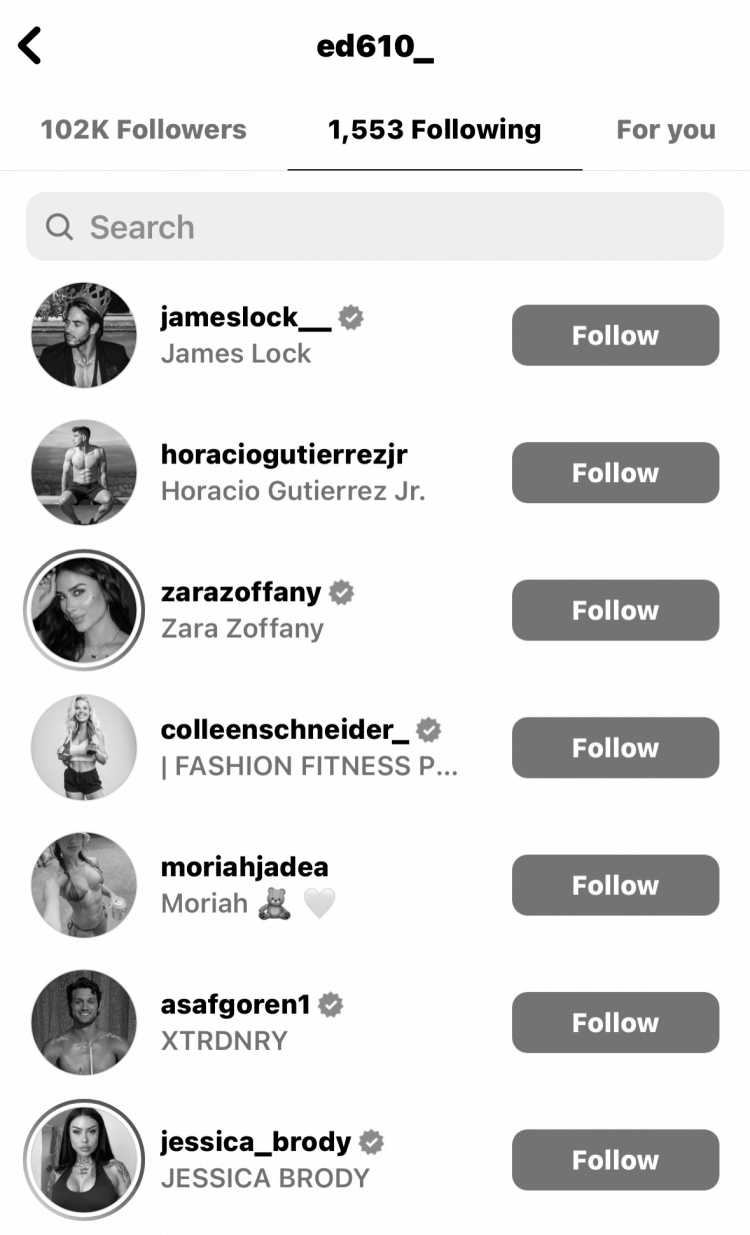Tap the Search field
Image resolution: width=750 pixels, height=1235 pixels.
tap(374, 227)
